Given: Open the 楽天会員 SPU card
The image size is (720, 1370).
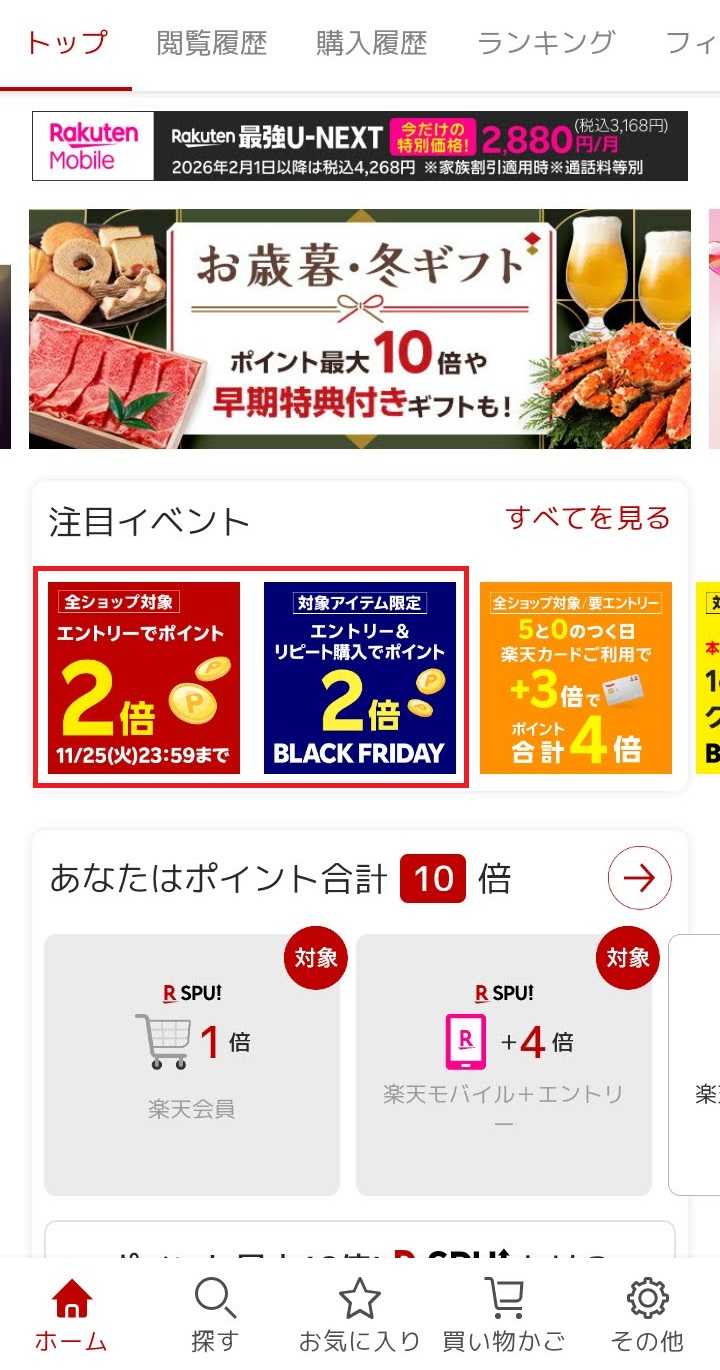Looking at the screenshot, I should pyautogui.click(x=192, y=1064).
